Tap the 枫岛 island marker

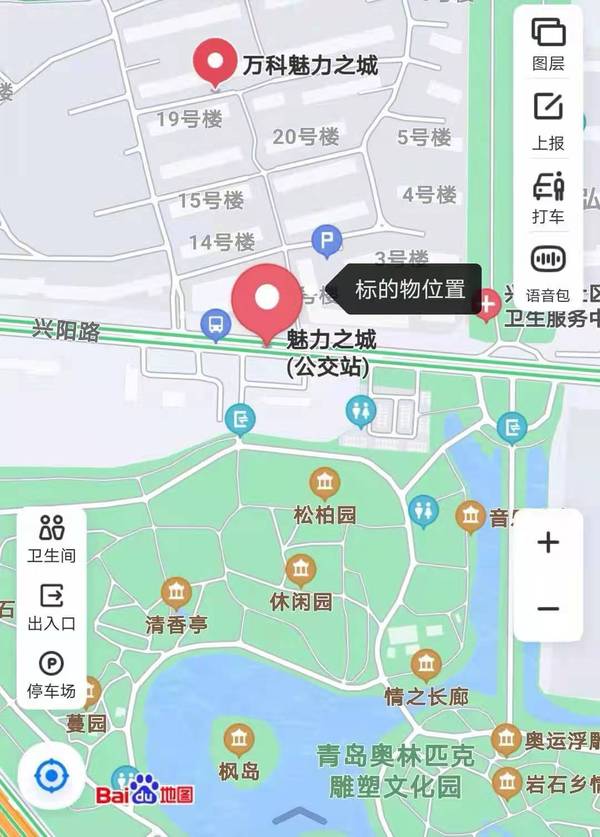(238, 741)
